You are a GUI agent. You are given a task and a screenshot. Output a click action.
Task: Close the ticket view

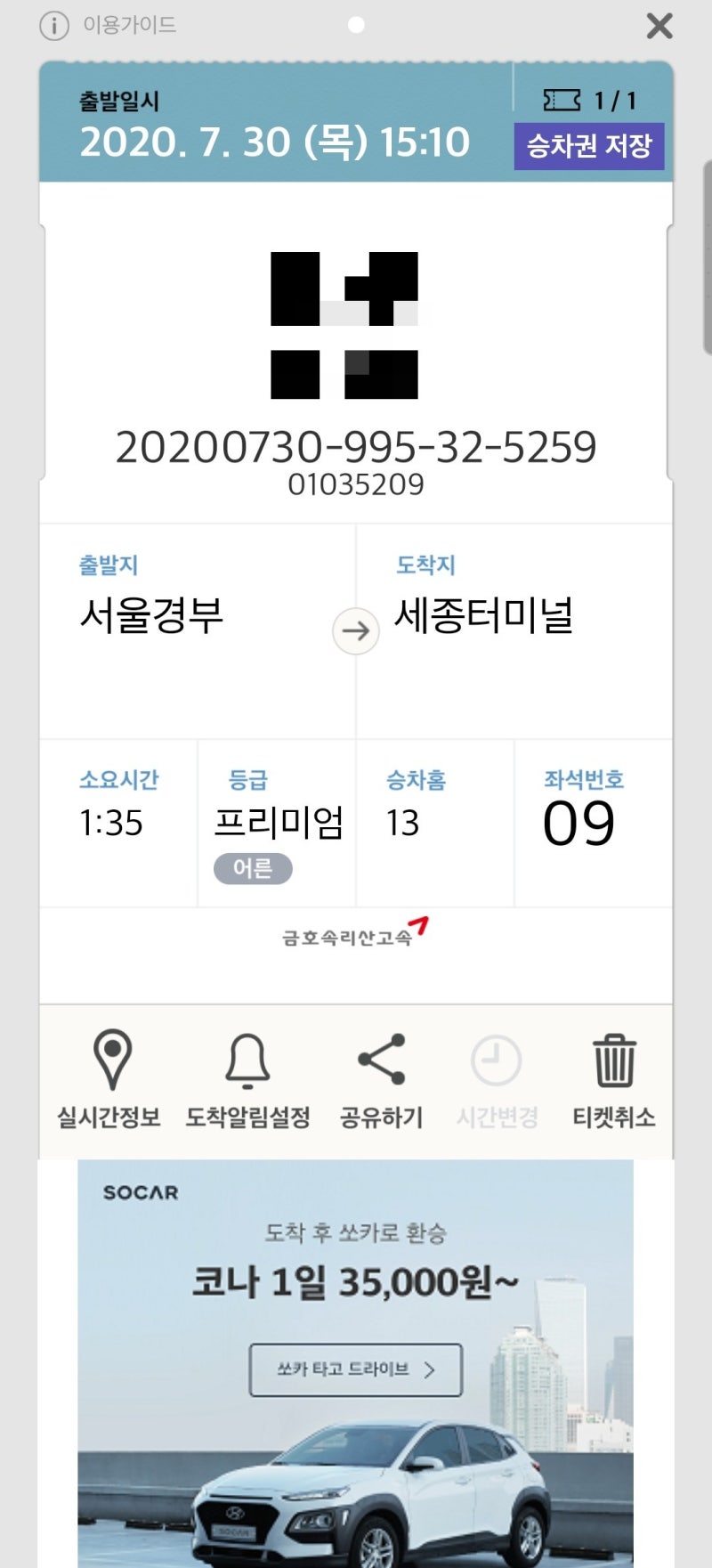coord(659,26)
